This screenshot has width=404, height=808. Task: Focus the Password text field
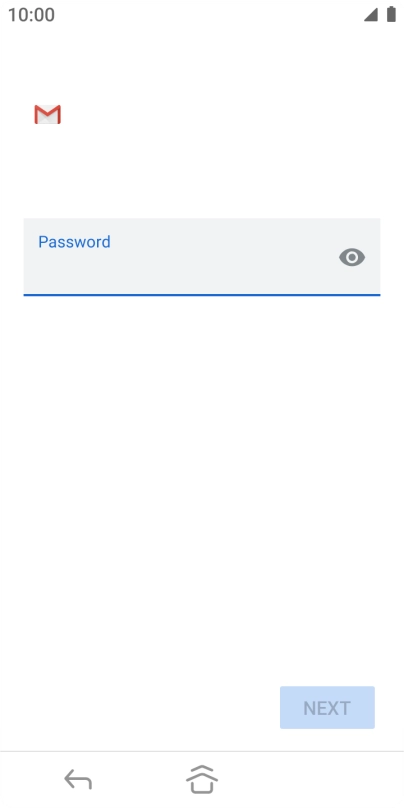(x=201, y=257)
